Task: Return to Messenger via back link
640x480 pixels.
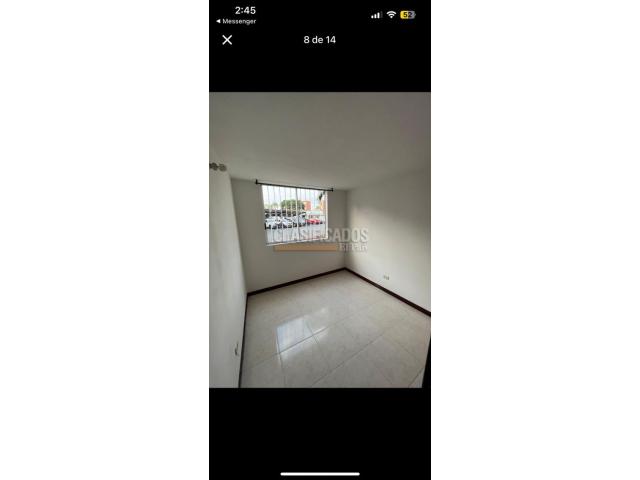Action: [x=236, y=21]
